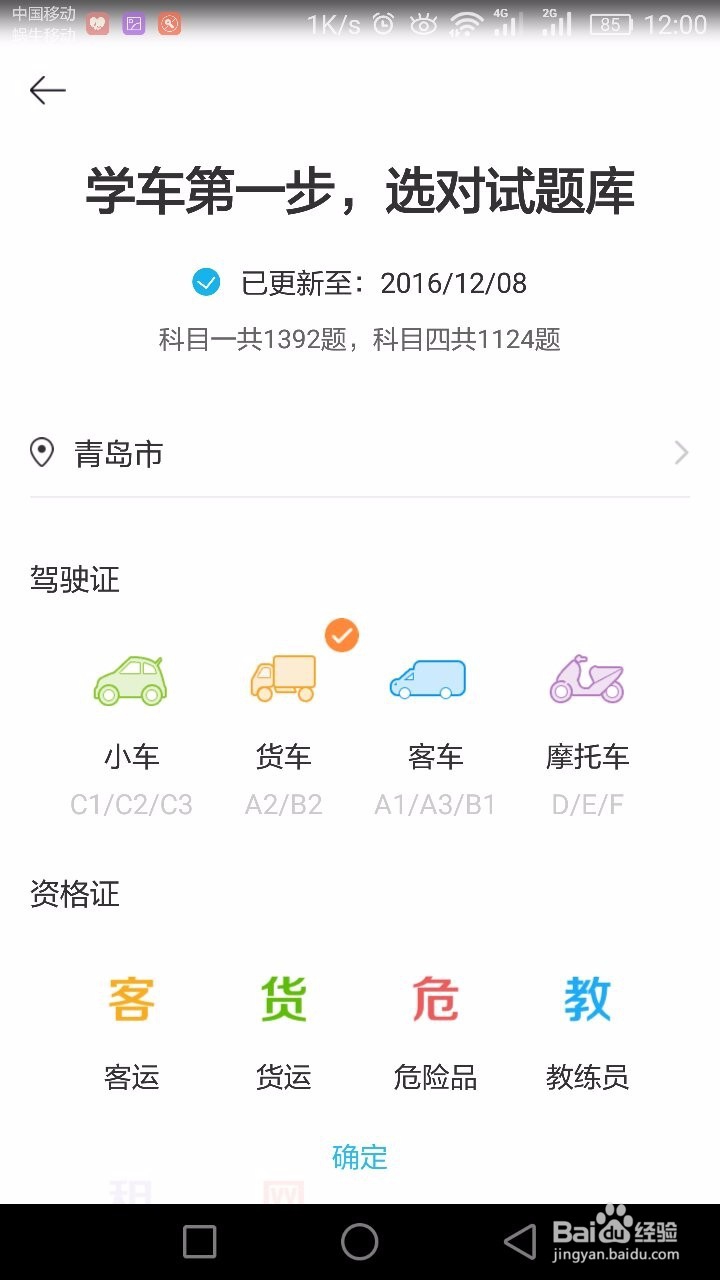The image size is (720, 1280).
Task: Choose the C1/C2/C3 license category
Action: (130, 804)
